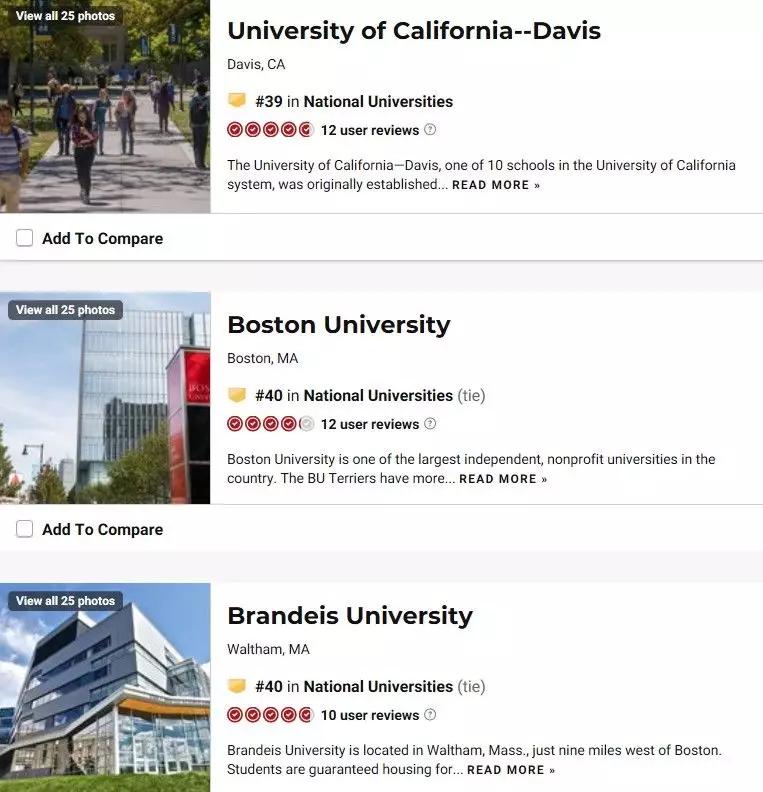View all 25 photos of Boston University
The height and width of the screenshot is (792, 763).
pyautogui.click(x=65, y=310)
